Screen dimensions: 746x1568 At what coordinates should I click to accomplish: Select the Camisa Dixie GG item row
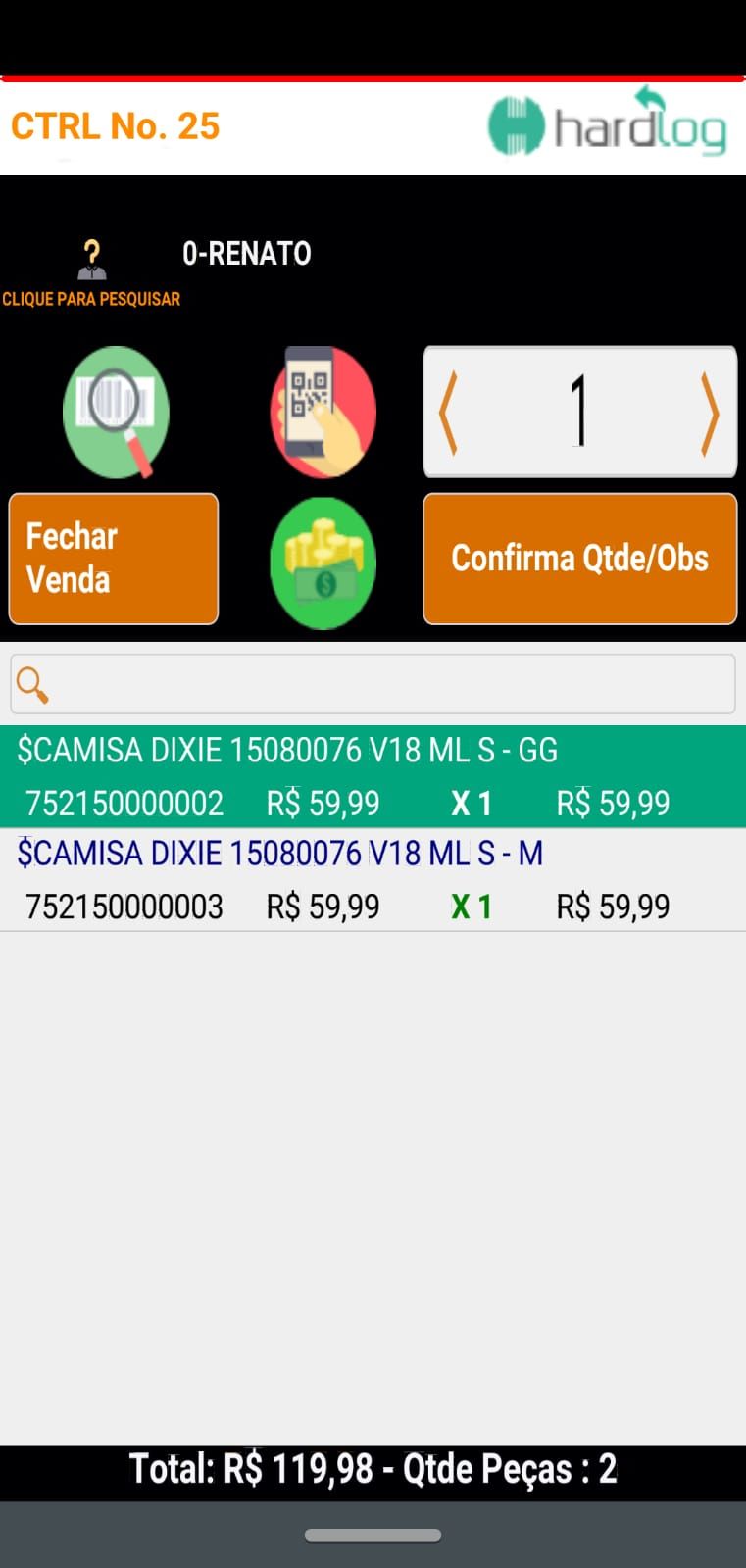[373, 776]
